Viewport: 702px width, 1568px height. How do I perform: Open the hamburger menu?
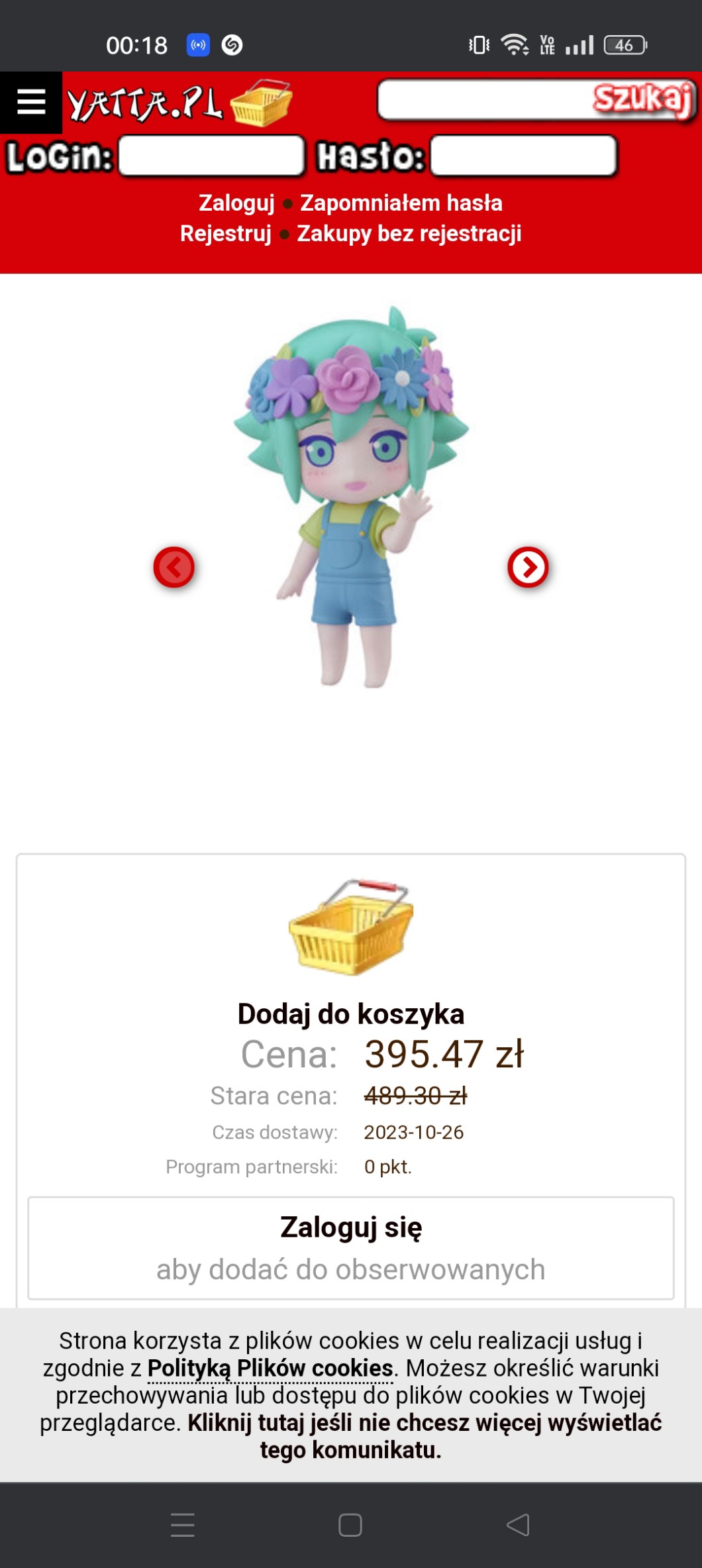click(30, 102)
